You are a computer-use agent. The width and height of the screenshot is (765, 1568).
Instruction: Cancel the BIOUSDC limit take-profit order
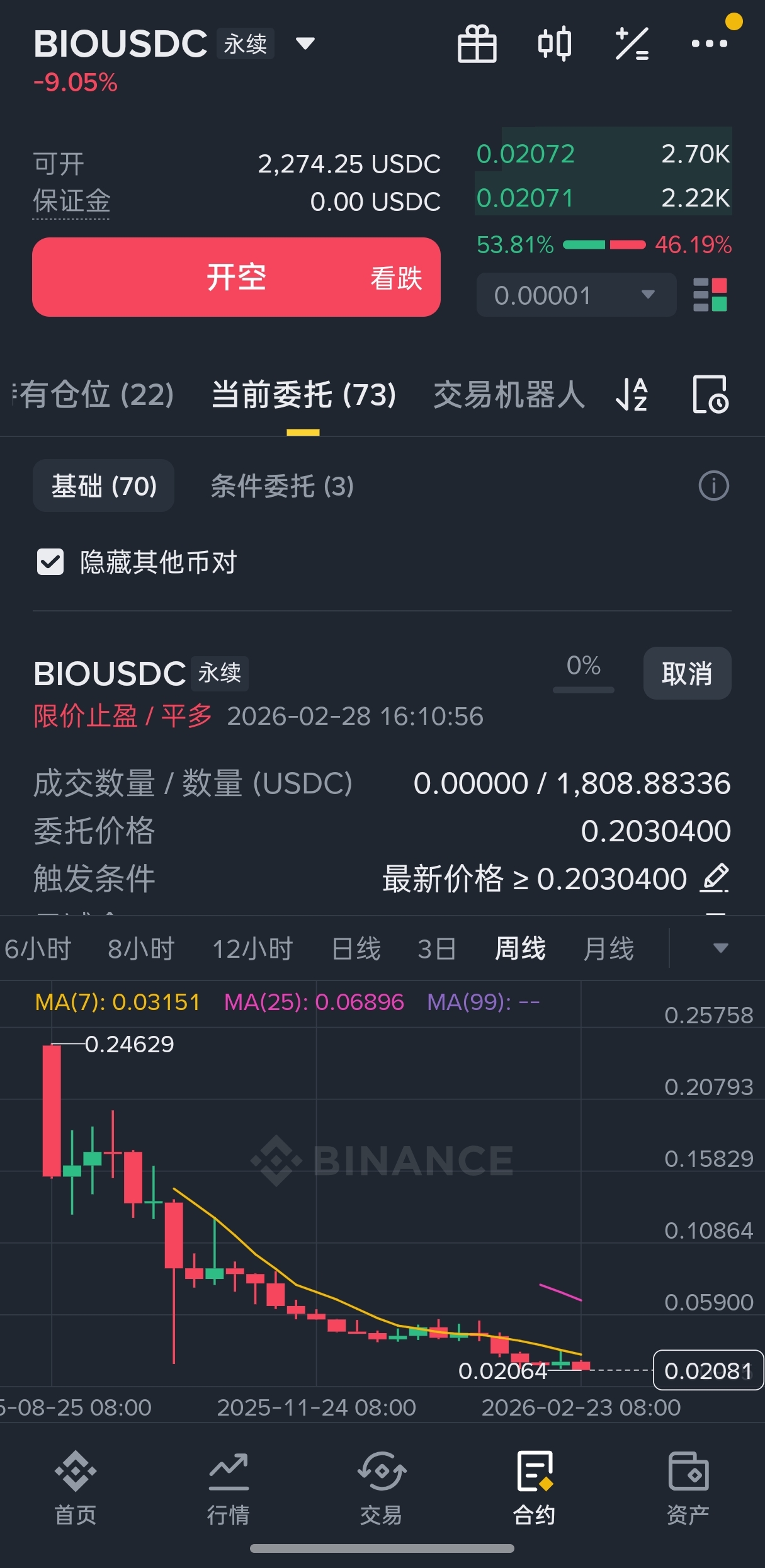687,673
